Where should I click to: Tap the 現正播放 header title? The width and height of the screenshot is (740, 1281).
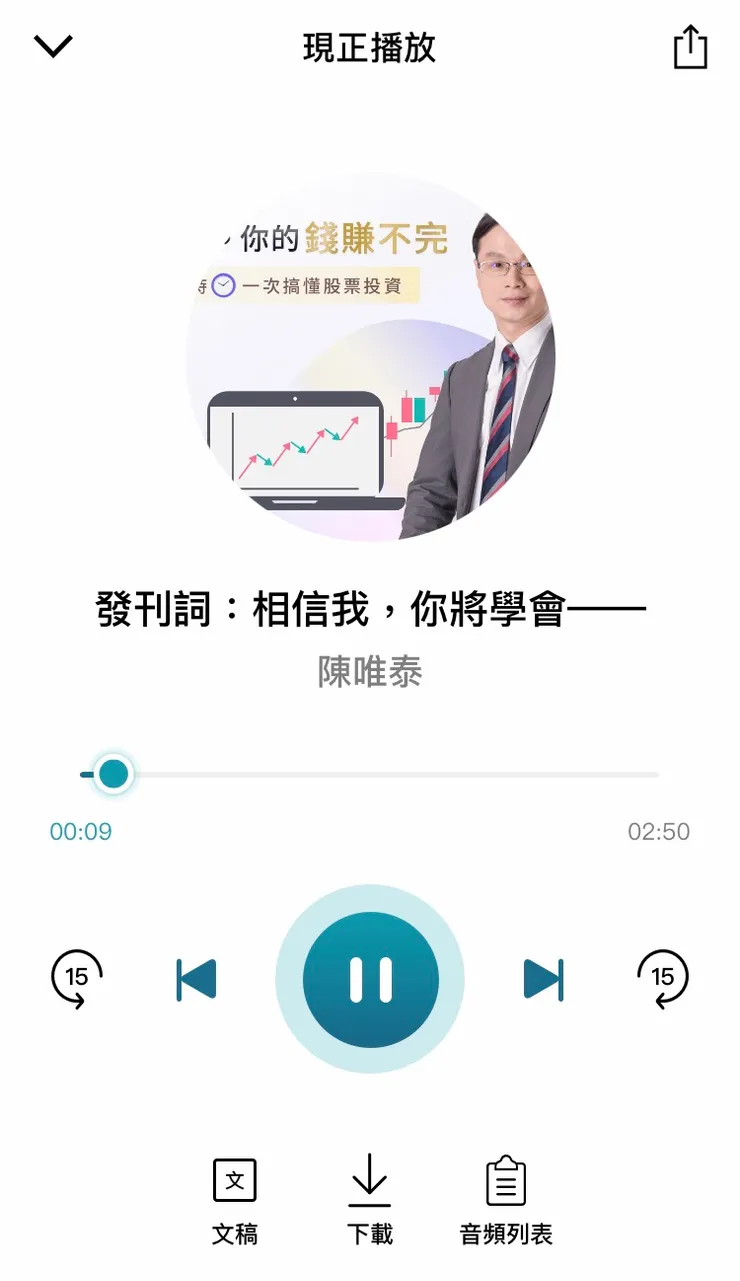click(x=369, y=47)
